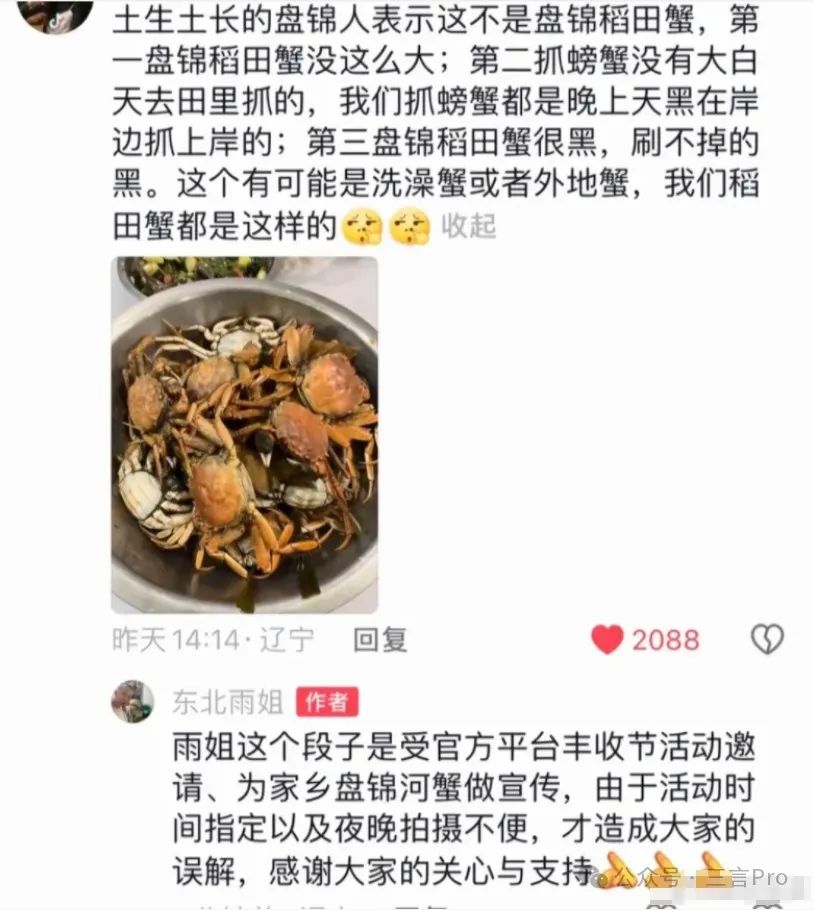
Task: Open the top commenter's profile avatar
Action: pos(55,14)
